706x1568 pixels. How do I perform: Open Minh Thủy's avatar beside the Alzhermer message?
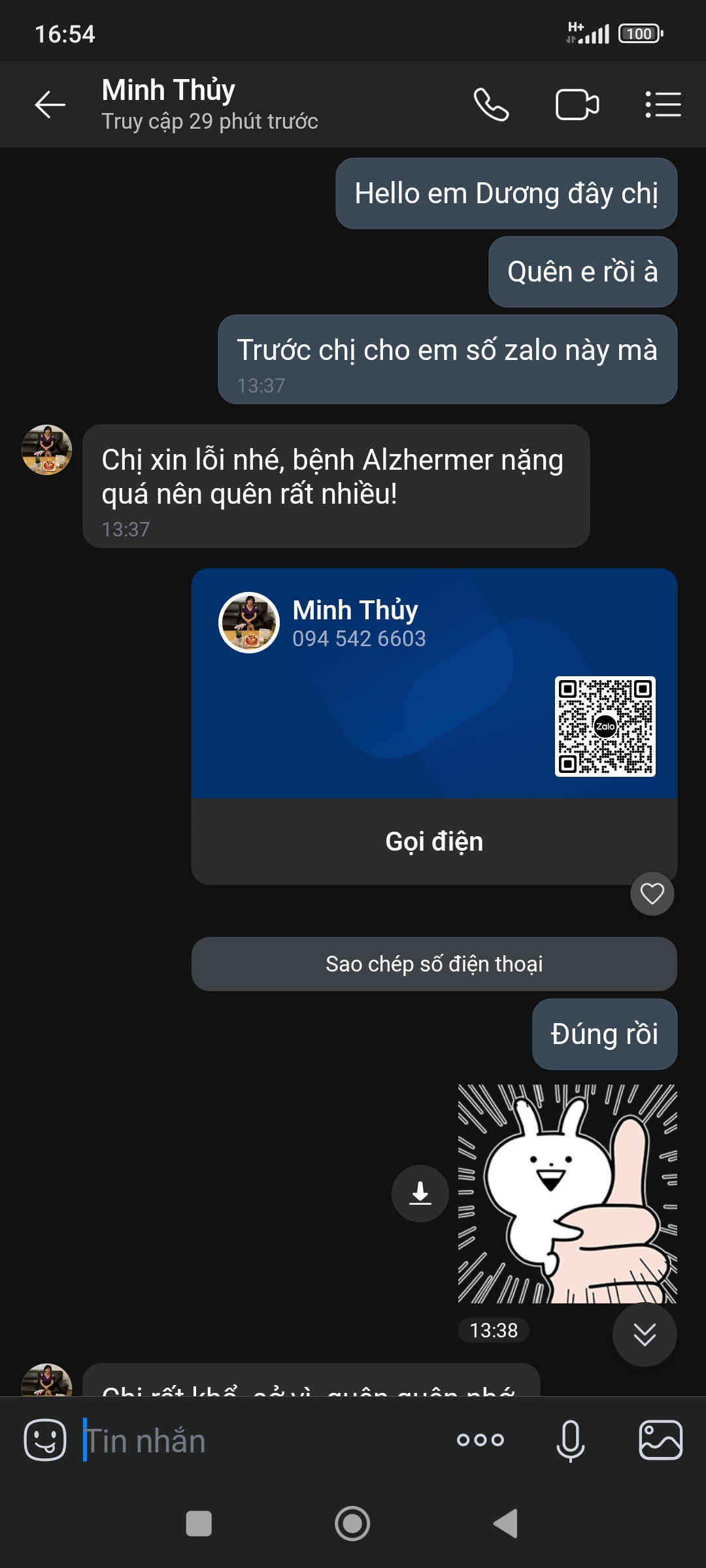point(46,450)
